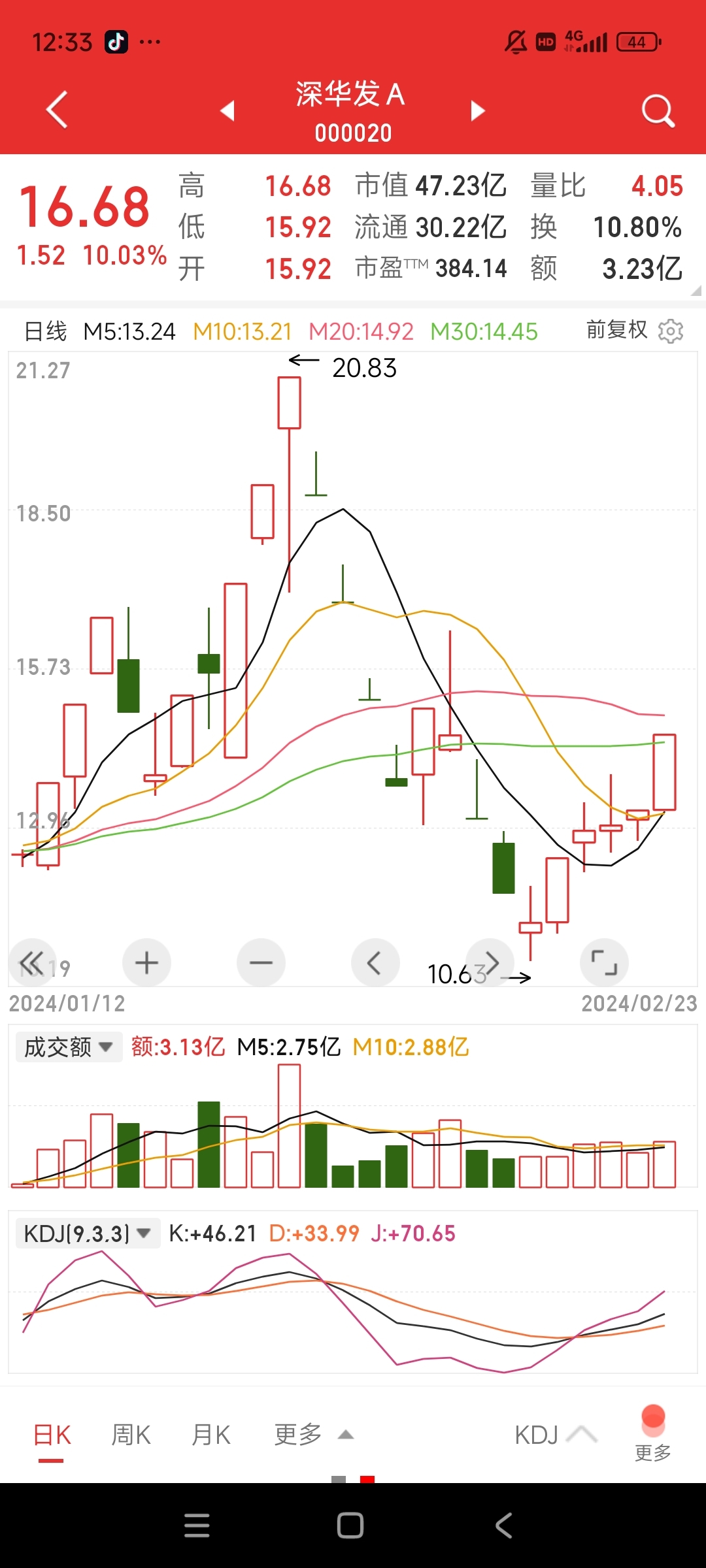Zoom in the chart with plus button
706x1568 pixels.
[146, 962]
